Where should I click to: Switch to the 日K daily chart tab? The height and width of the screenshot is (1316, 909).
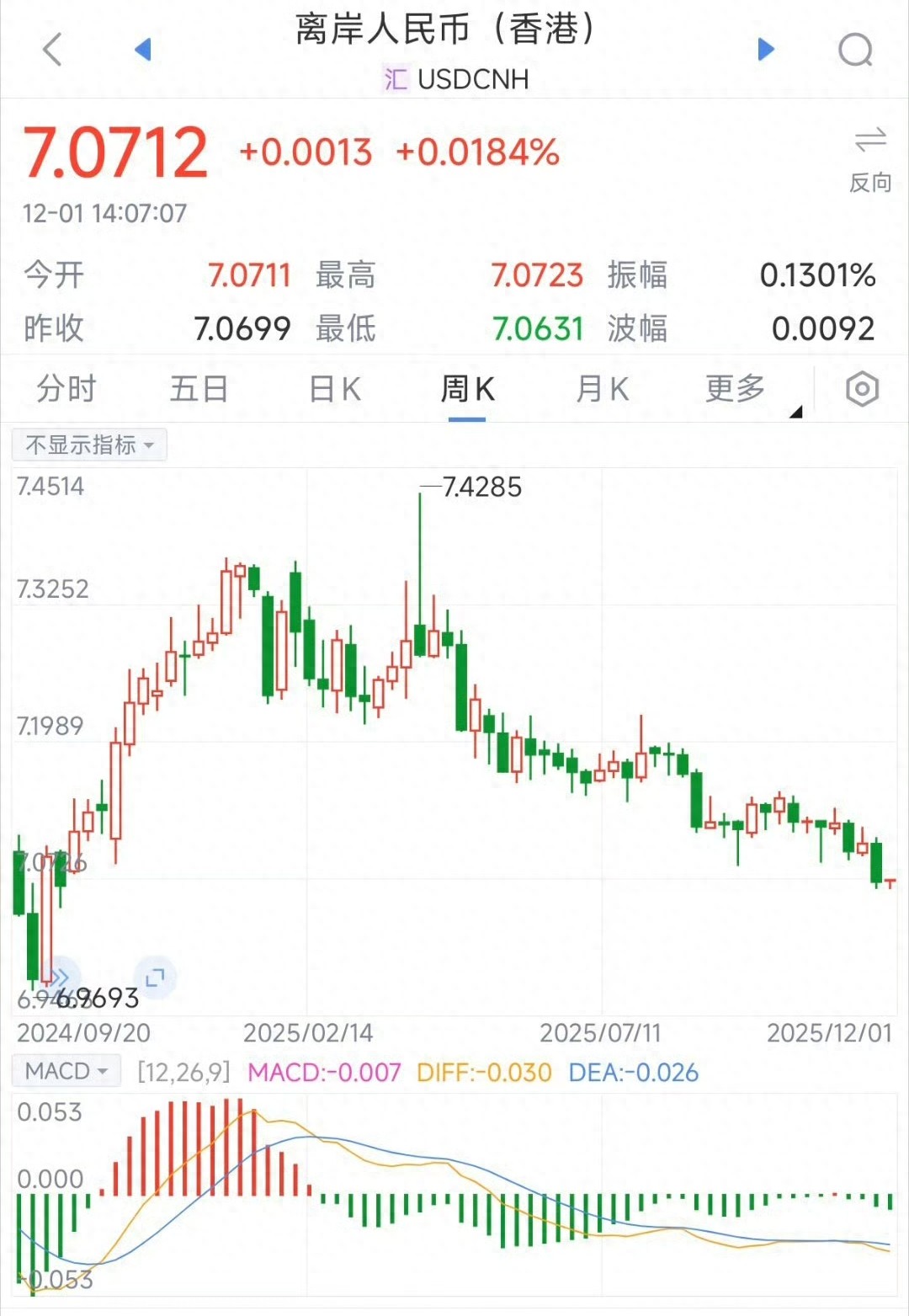click(x=333, y=389)
